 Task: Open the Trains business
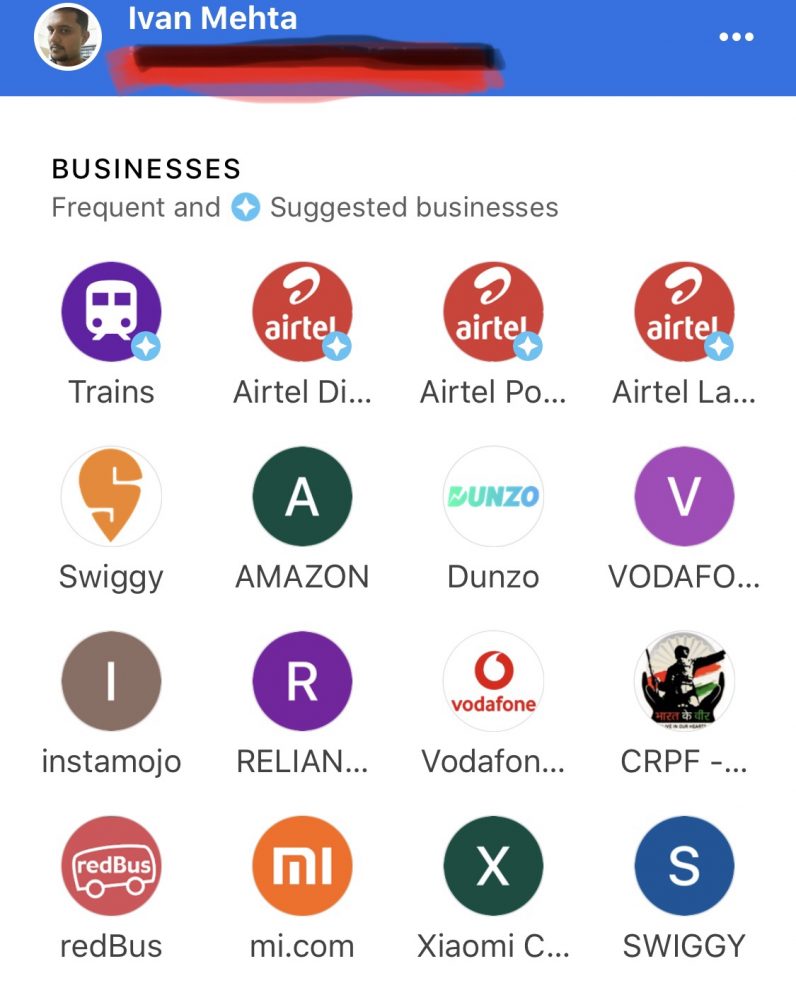pyautogui.click(x=111, y=312)
